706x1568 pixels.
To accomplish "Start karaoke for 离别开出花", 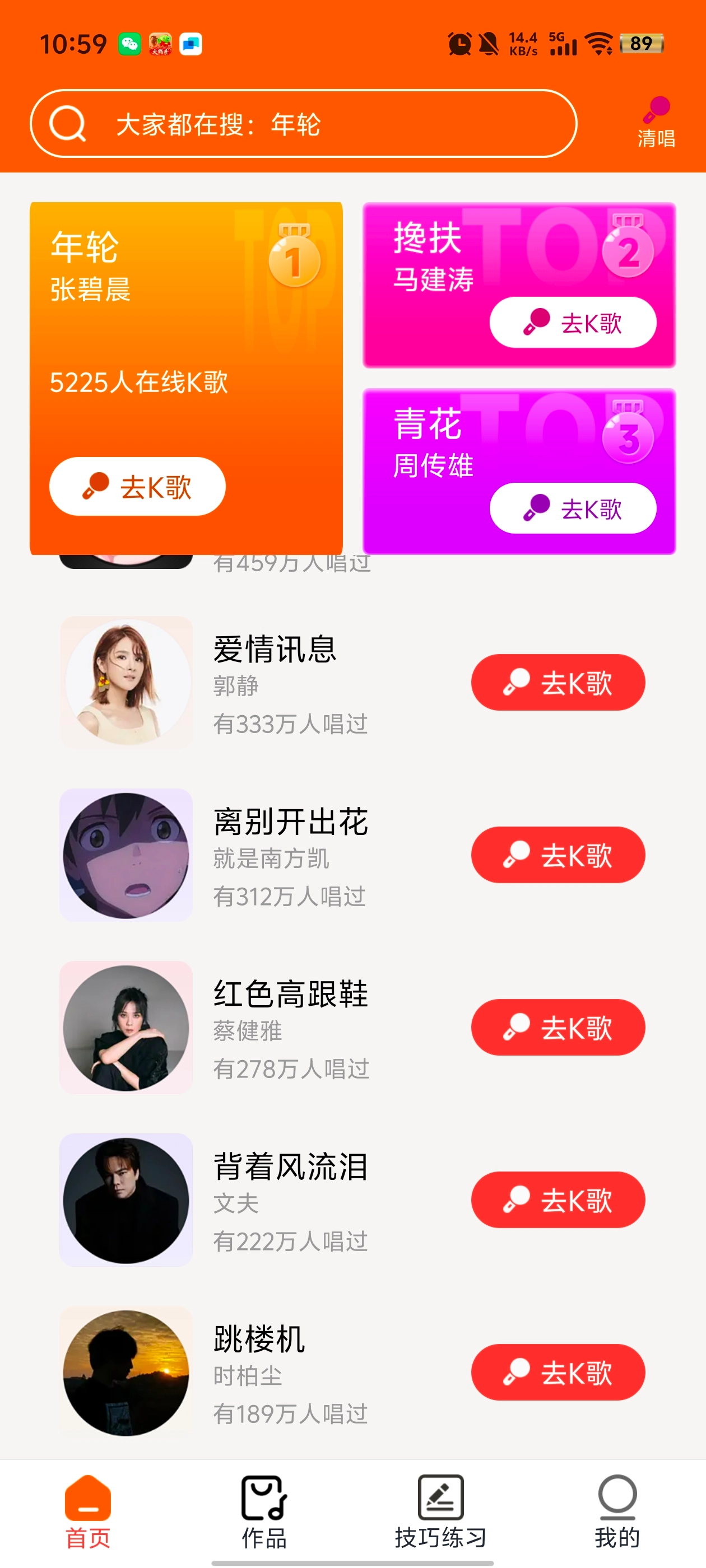I will coord(557,855).
